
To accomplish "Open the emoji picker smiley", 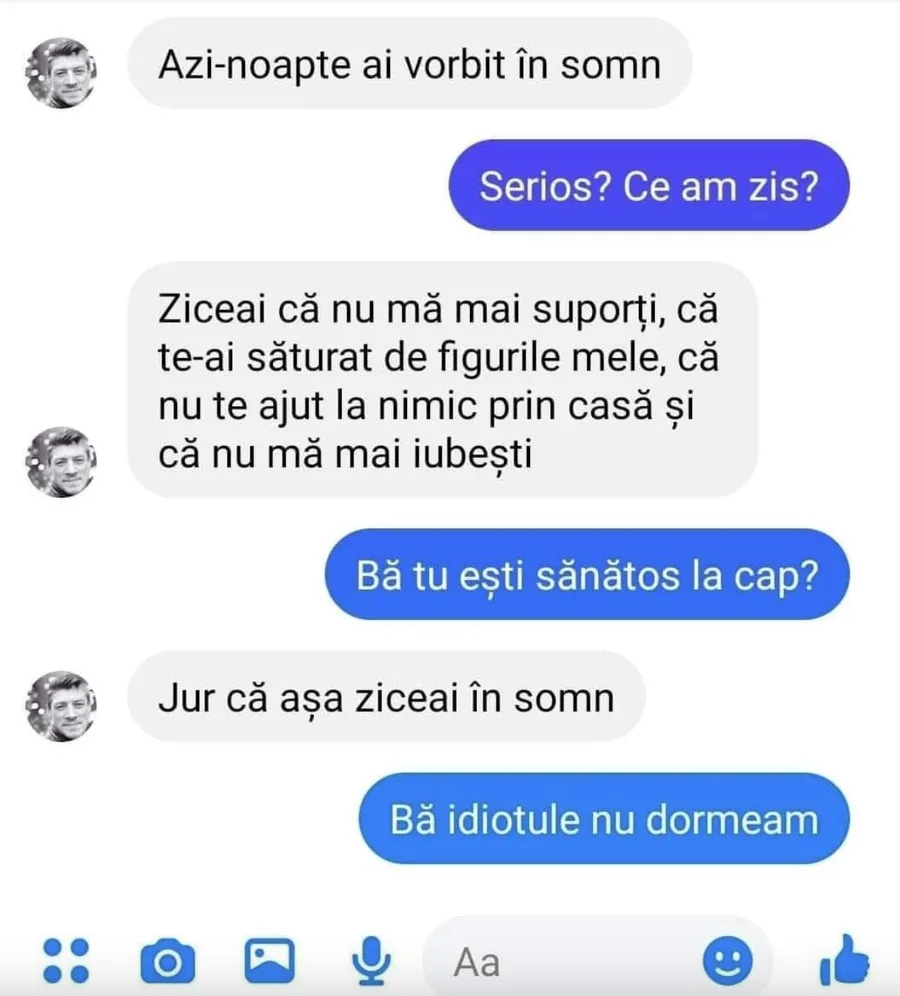I will pyautogui.click(x=727, y=961).
